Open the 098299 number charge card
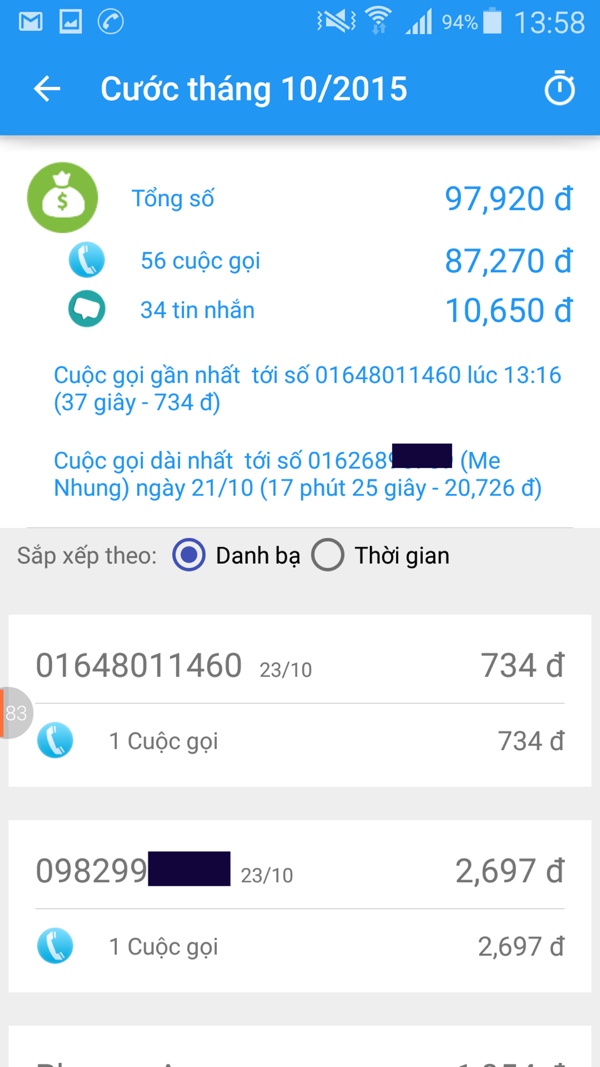600x1067 pixels. point(300,905)
